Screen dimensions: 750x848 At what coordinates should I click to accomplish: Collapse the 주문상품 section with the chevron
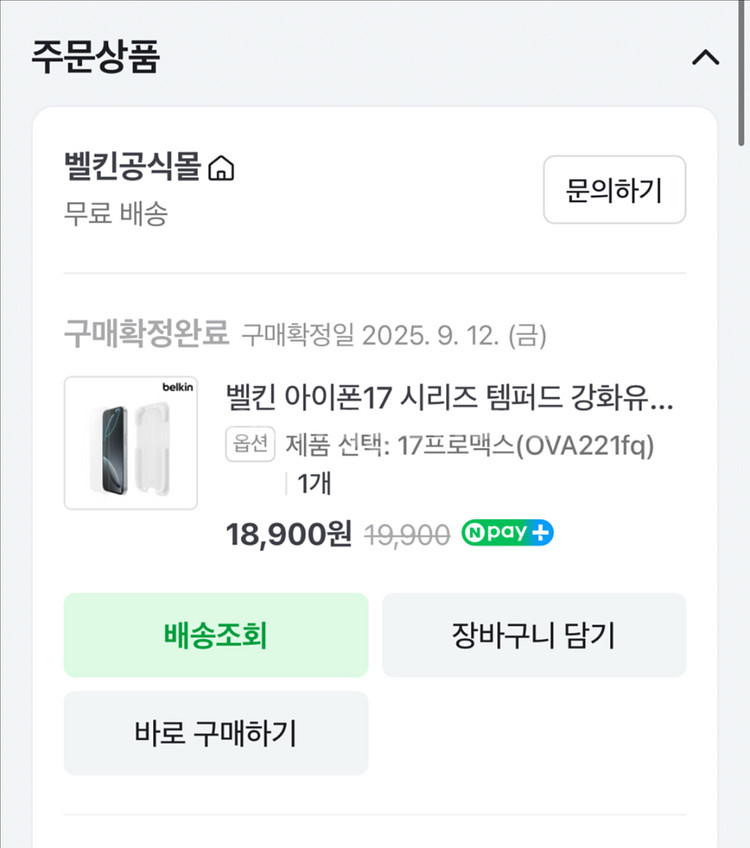tap(706, 58)
